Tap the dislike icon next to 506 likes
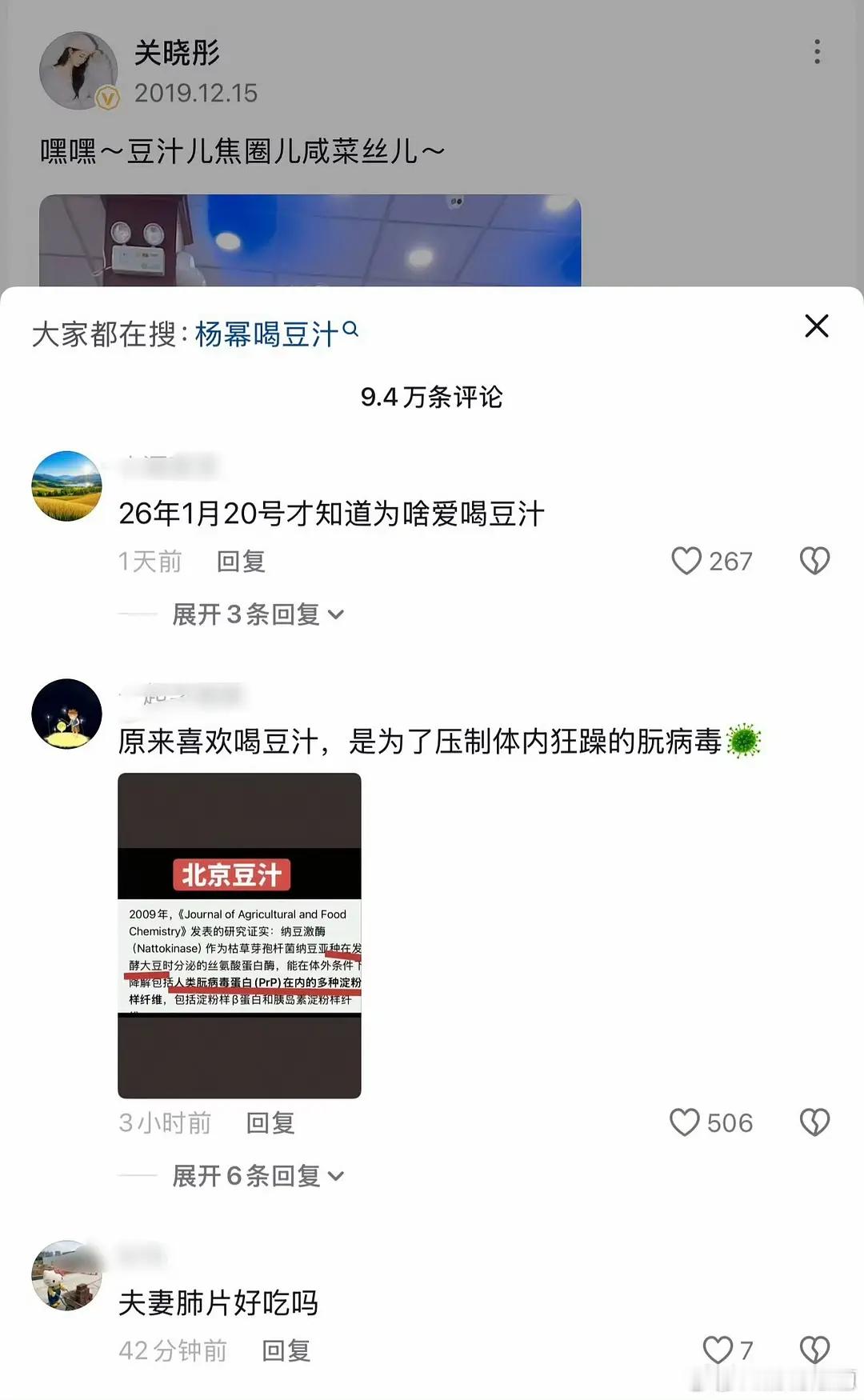Screen dimensions: 864x1400 pyautogui.click(x=815, y=1123)
